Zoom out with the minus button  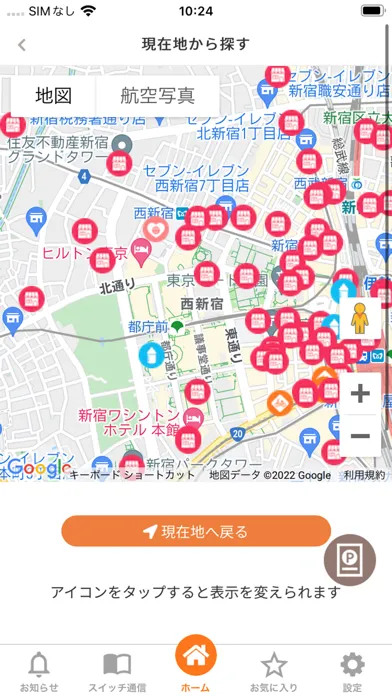click(x=360, y=435)
